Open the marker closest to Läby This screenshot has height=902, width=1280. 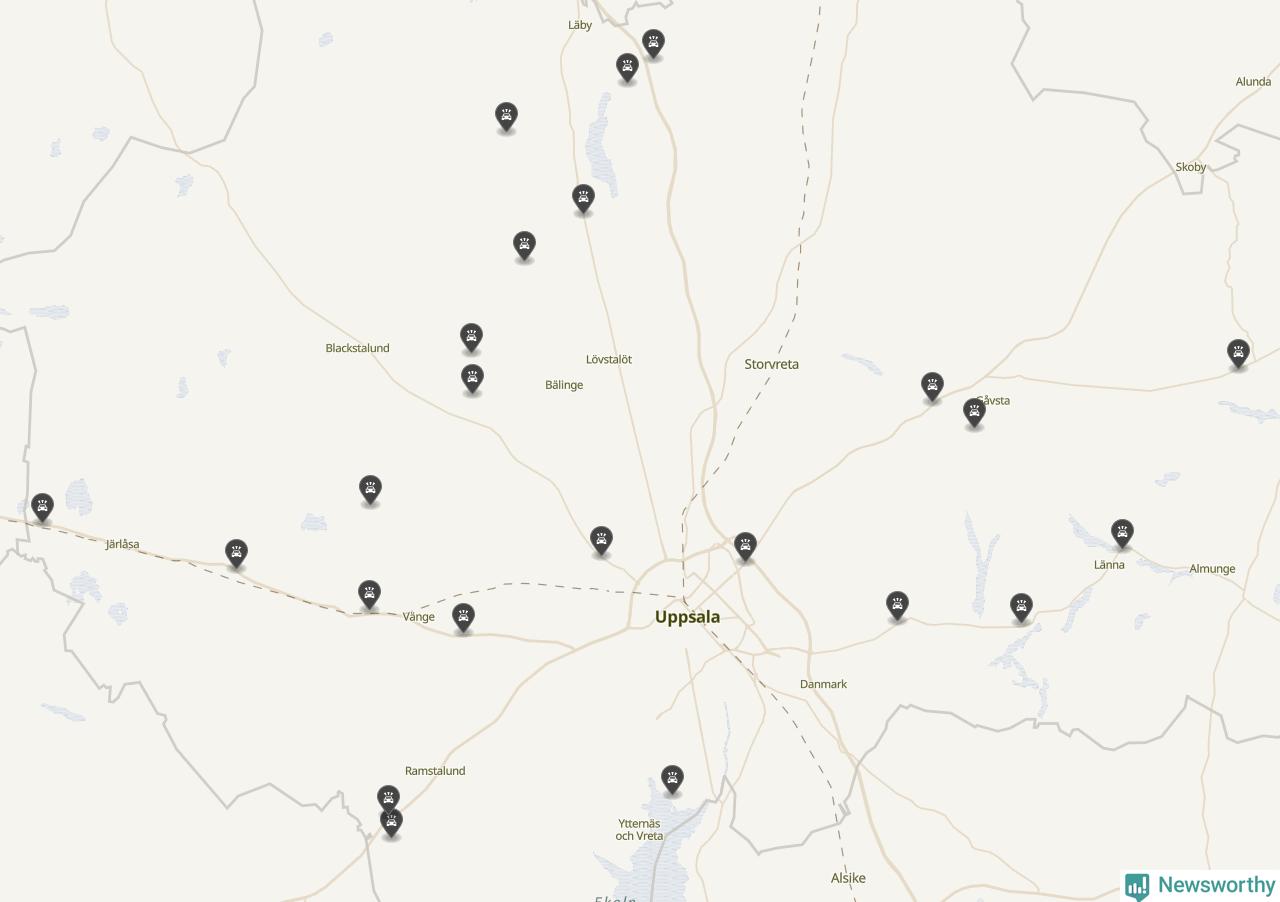[627, 67]
